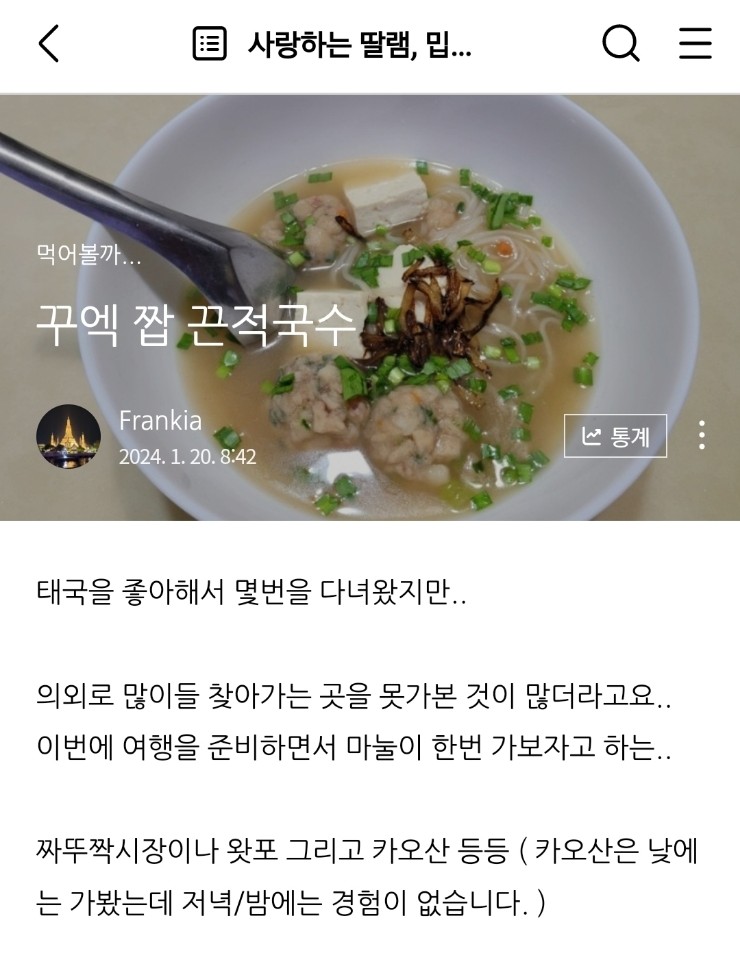Open the blog post list titled 사랑하는 딸램
Image resolution: width=740 pixels, height=954 pixels.
point(332,45)
